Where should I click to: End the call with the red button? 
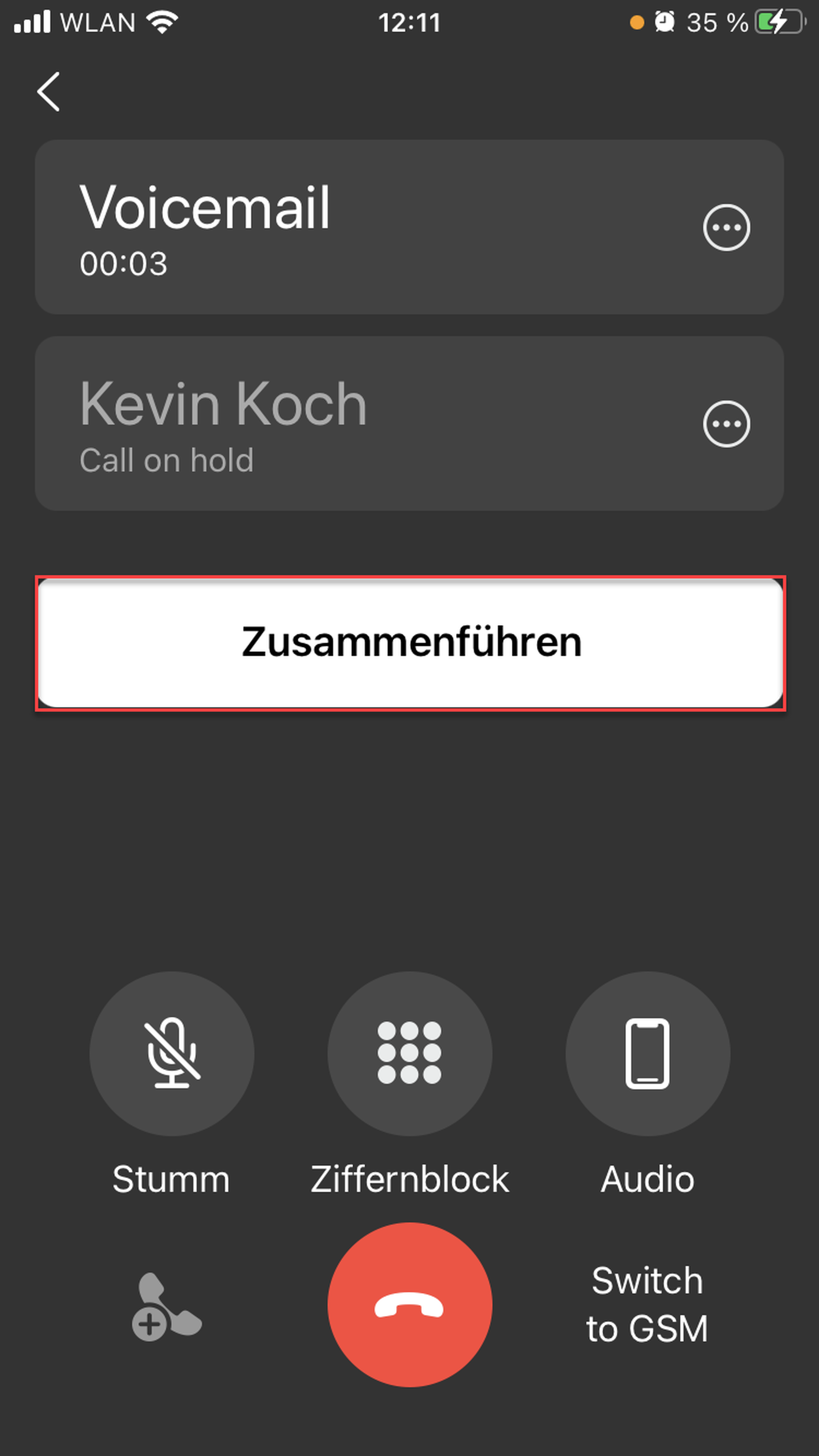[409, 1305]
